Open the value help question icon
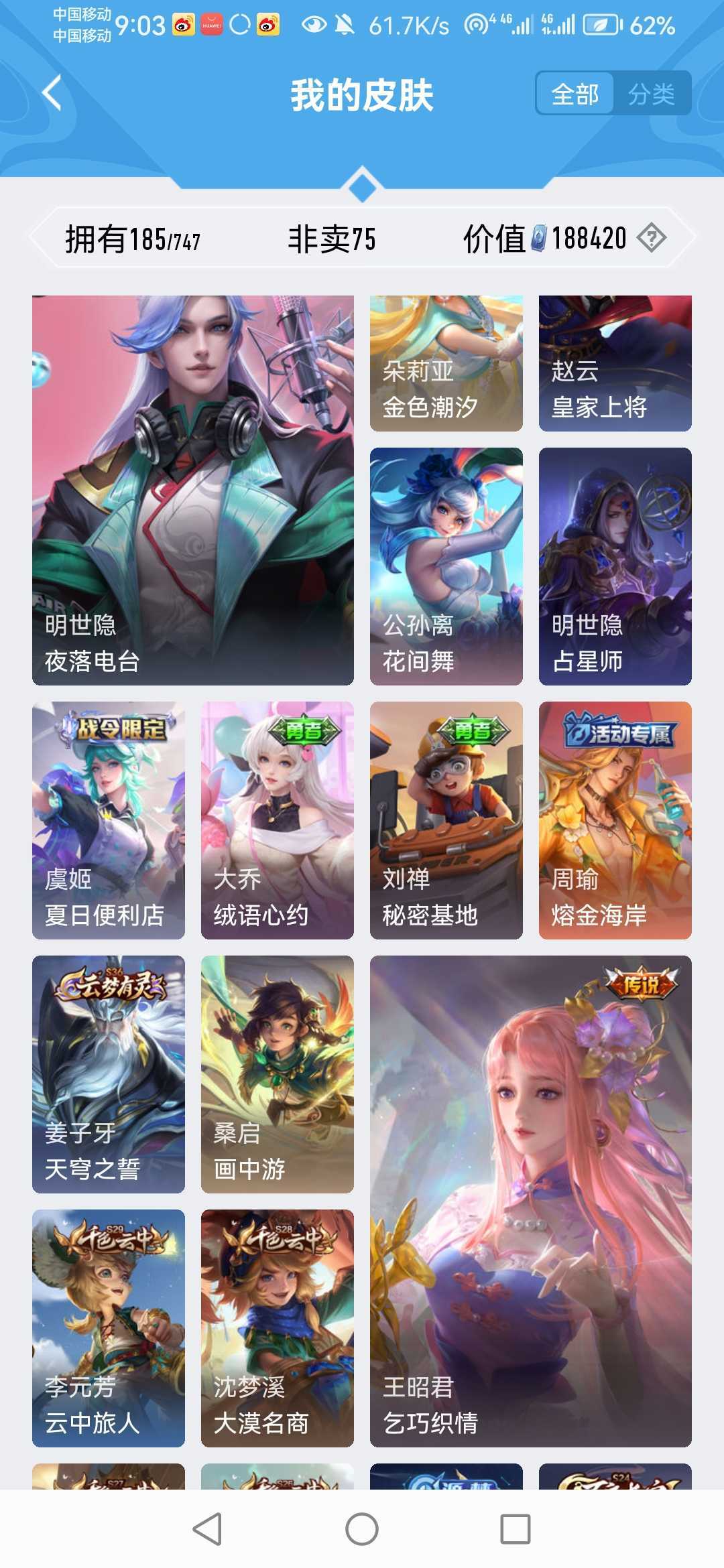 point(651,238)
